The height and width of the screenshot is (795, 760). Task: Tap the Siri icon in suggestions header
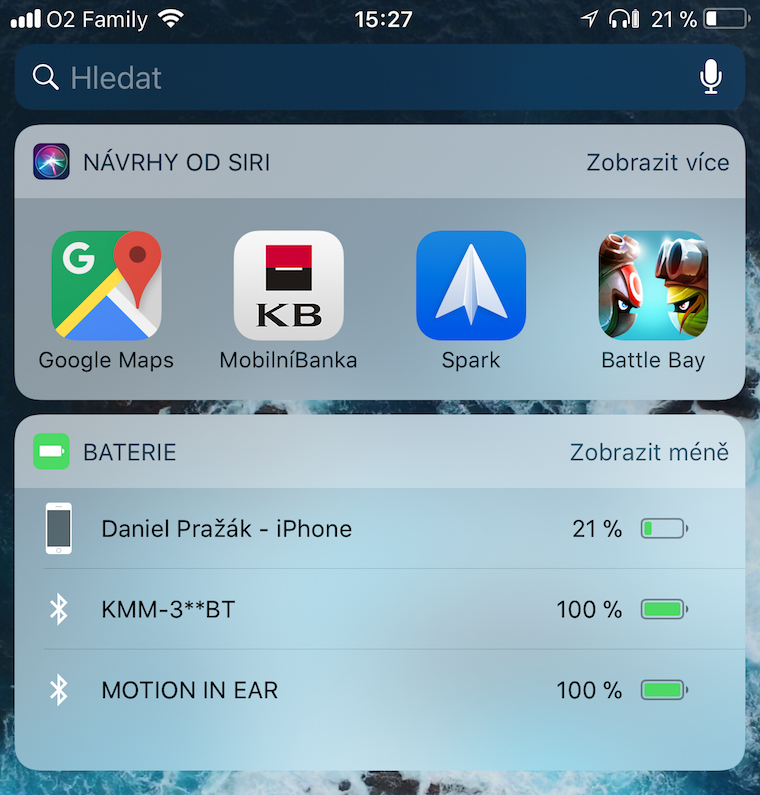tap(50, 162)
